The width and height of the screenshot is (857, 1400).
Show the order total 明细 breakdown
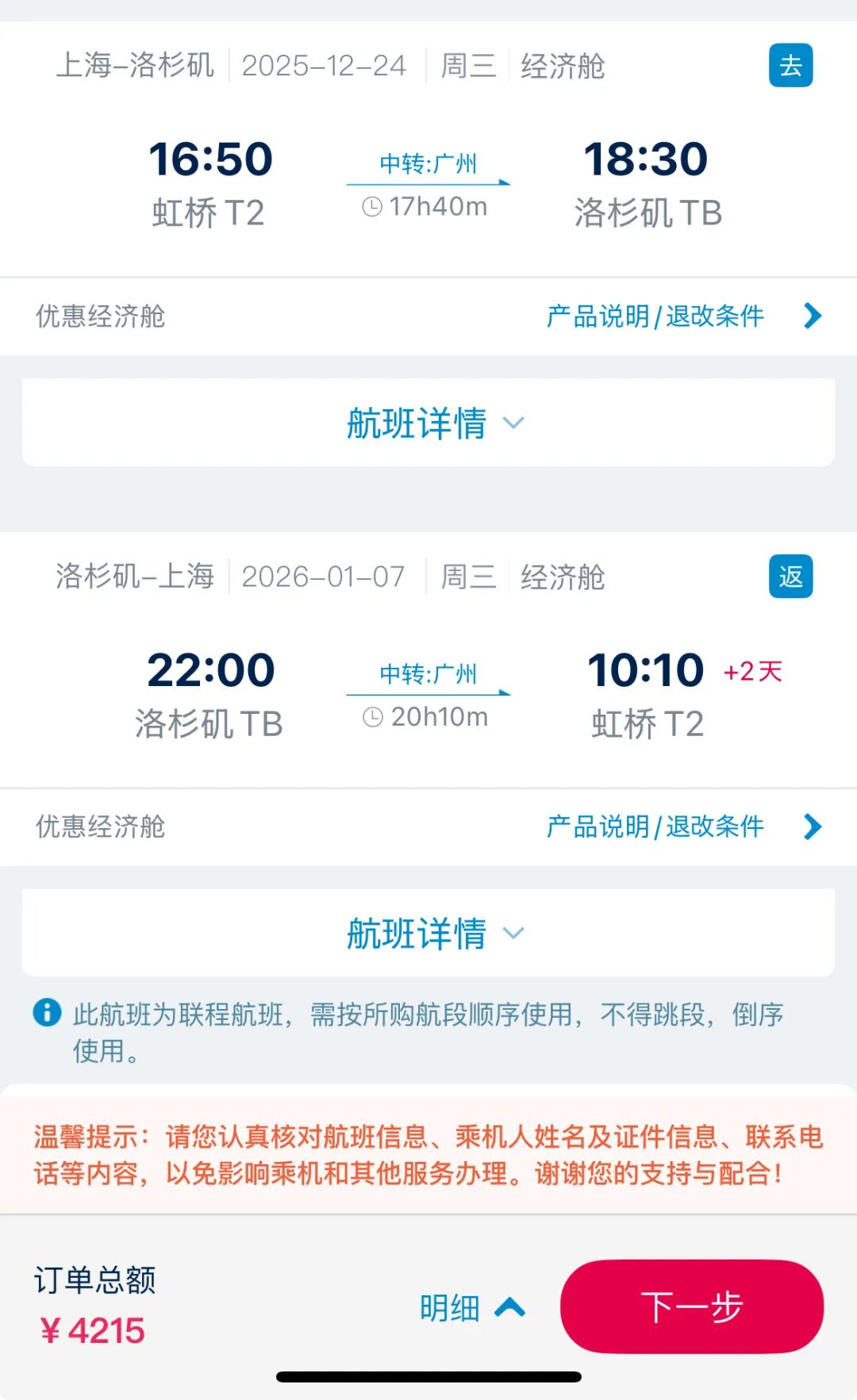[471, 1308]
